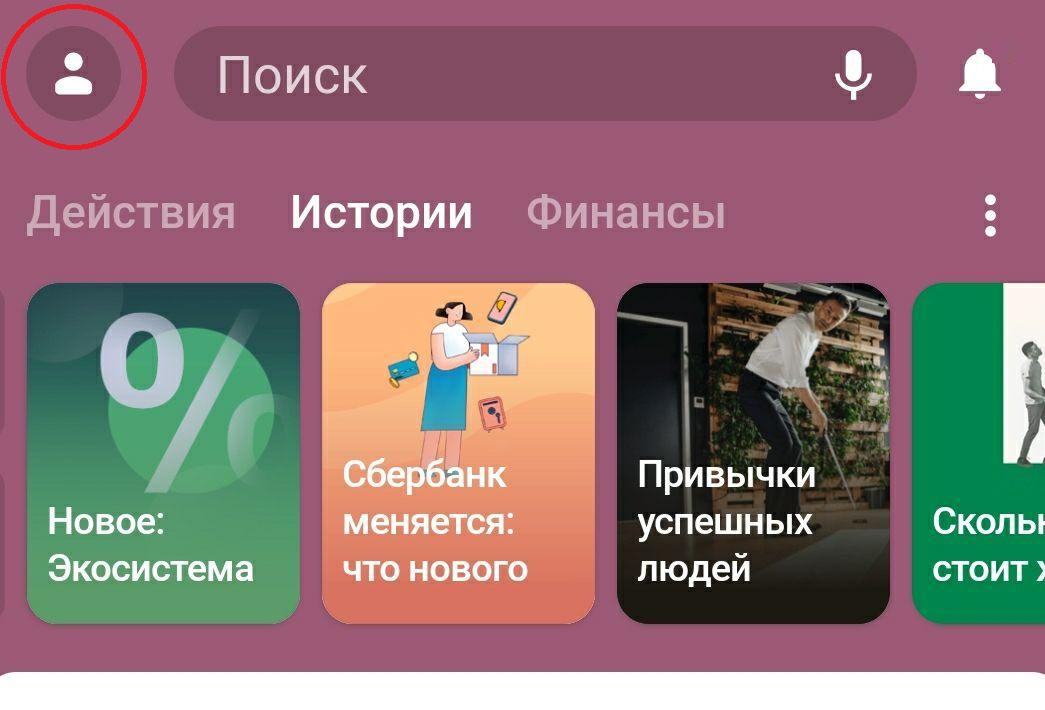Open the story Привычки успешных людей
Image resolution: width=1045 pixels, height=710 pixels.
point(753,453)
